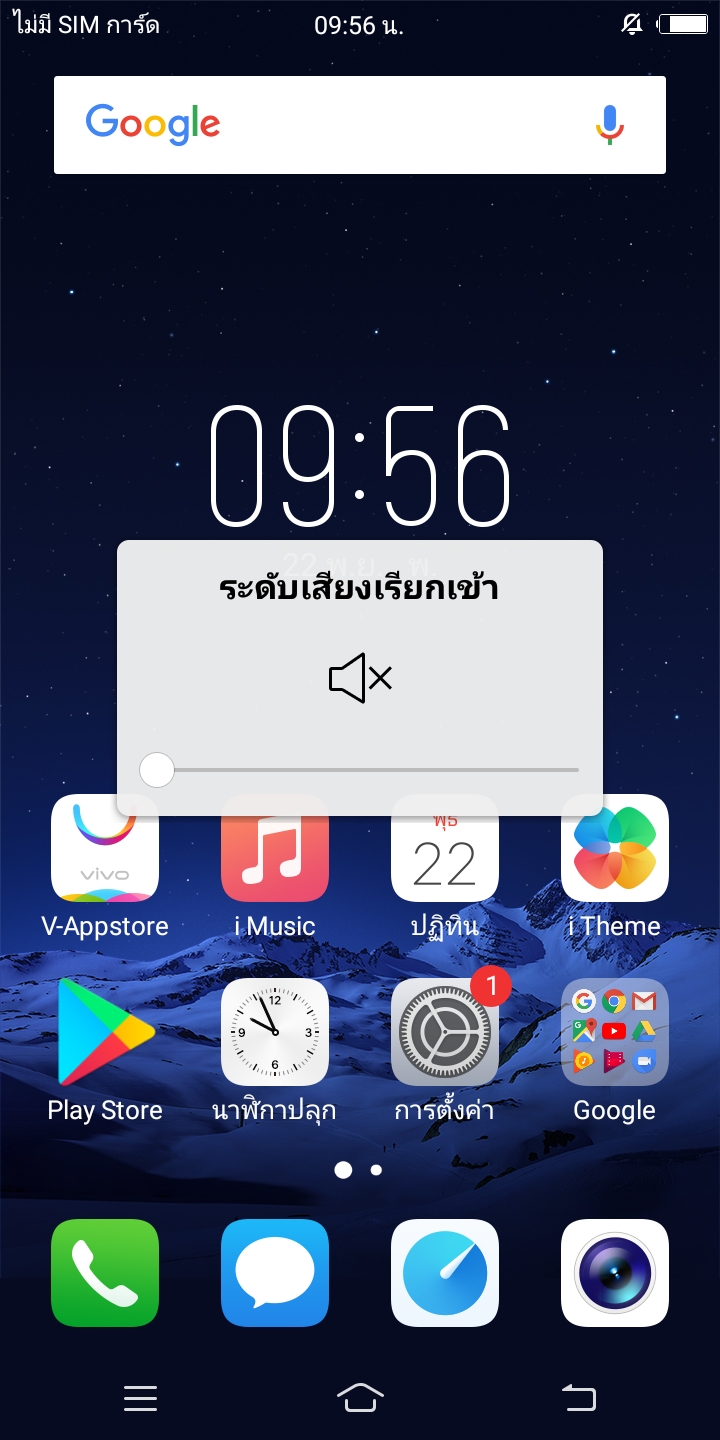
Task: Launch the browser app in dock
Action: 445,1273
